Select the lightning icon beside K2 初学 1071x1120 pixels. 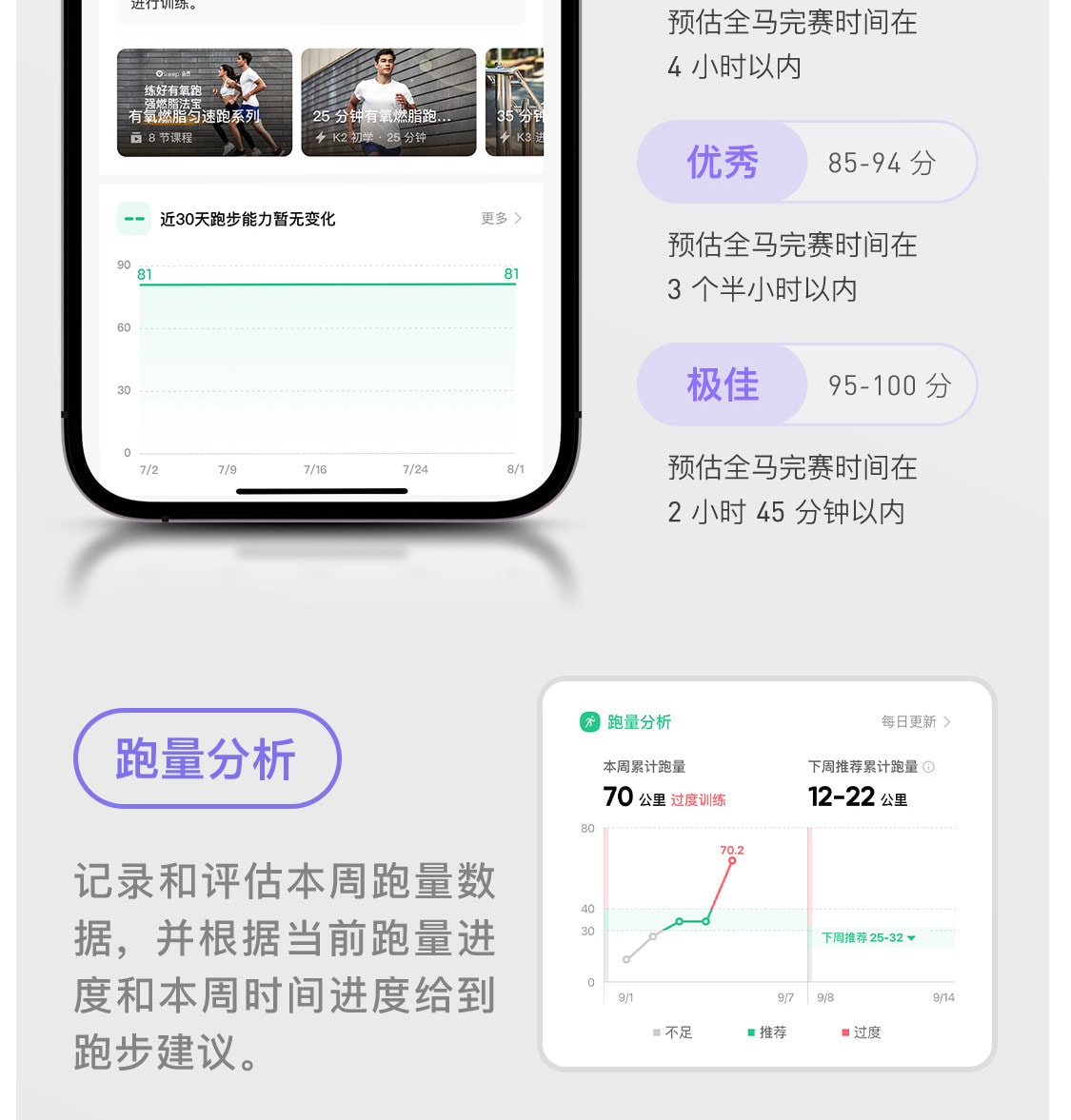click(321, 136)
